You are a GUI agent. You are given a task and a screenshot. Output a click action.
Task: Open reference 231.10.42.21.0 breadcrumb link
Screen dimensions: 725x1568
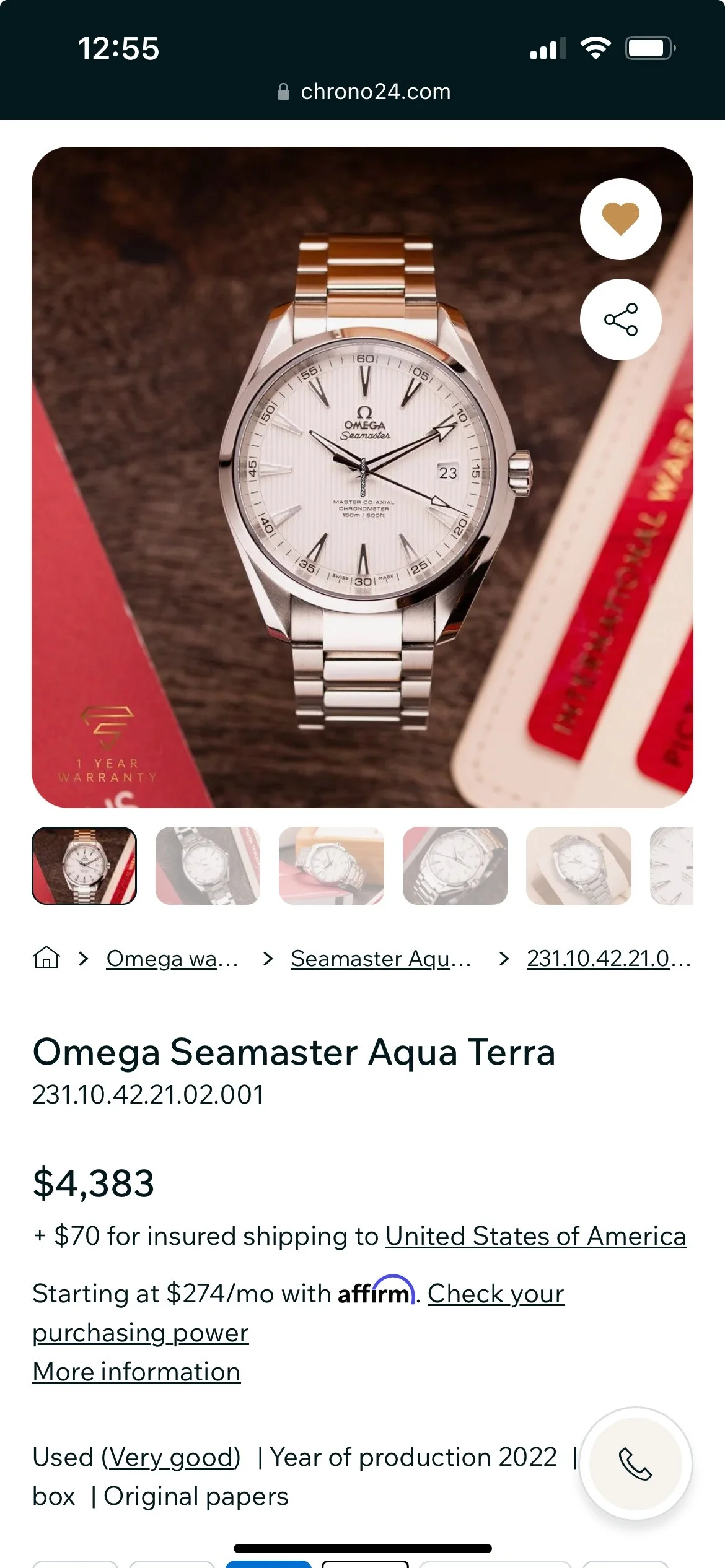click(608, 959)
